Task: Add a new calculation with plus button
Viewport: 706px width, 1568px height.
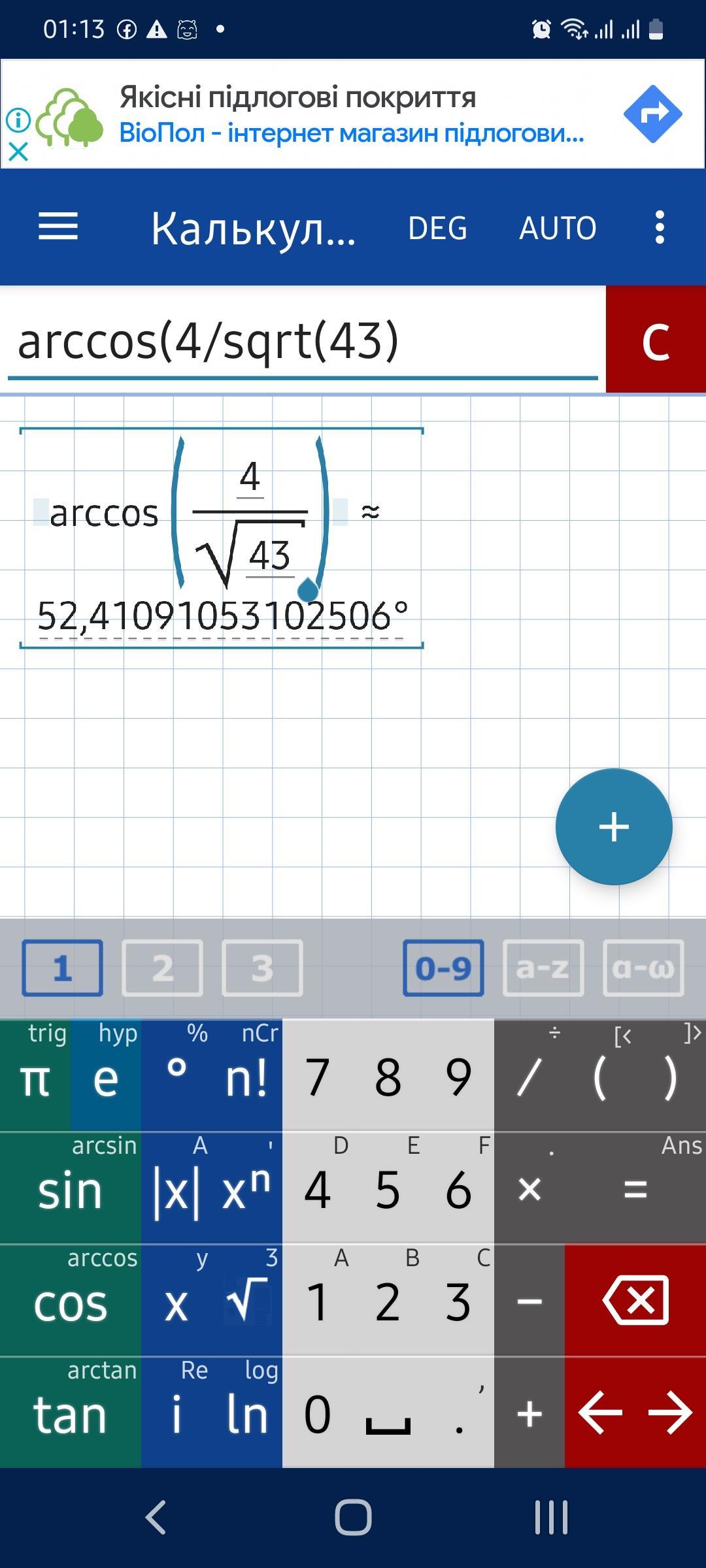Action: tap(613, 826)
